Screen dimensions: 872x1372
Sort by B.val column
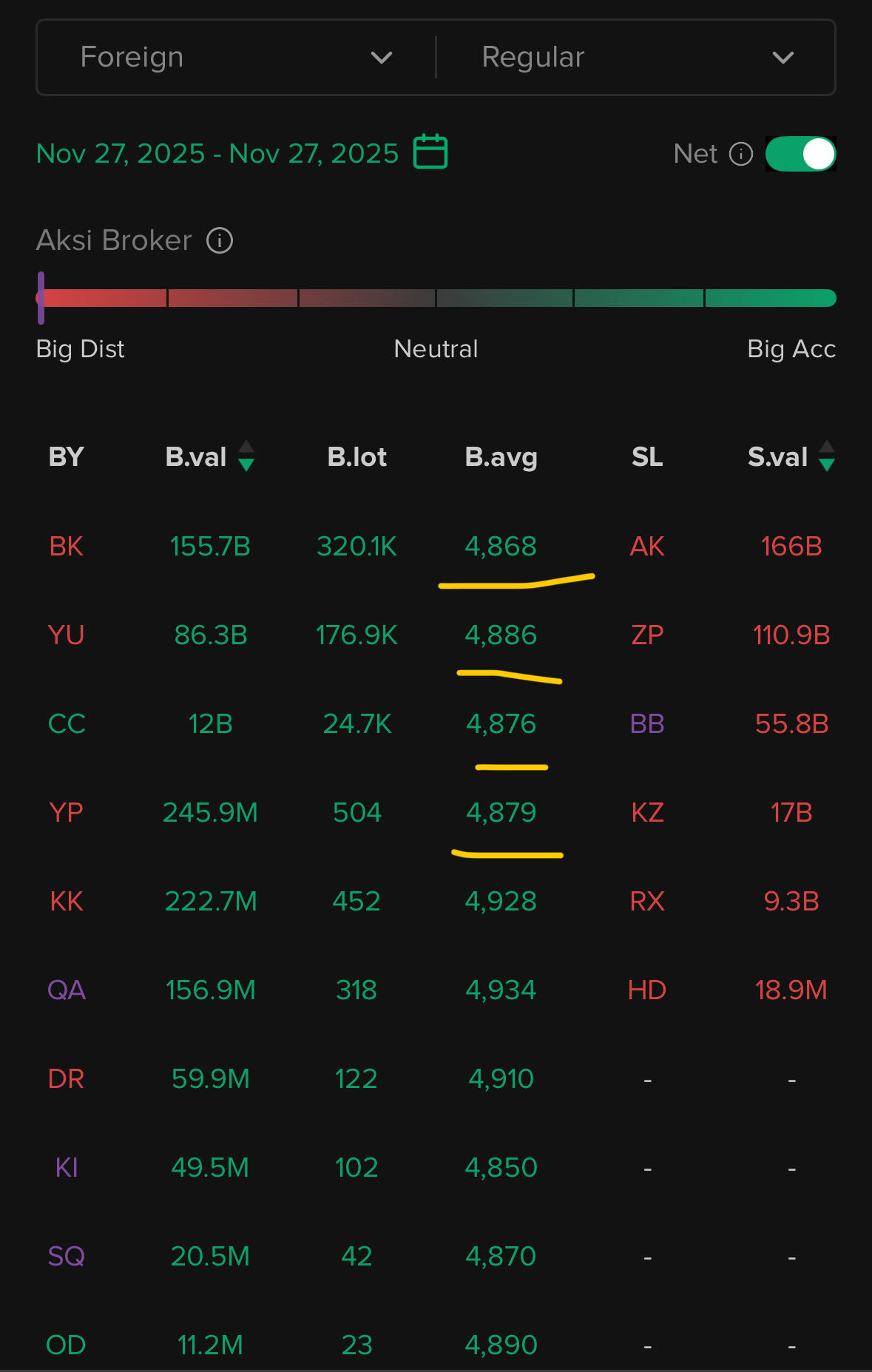coord(246,456)
